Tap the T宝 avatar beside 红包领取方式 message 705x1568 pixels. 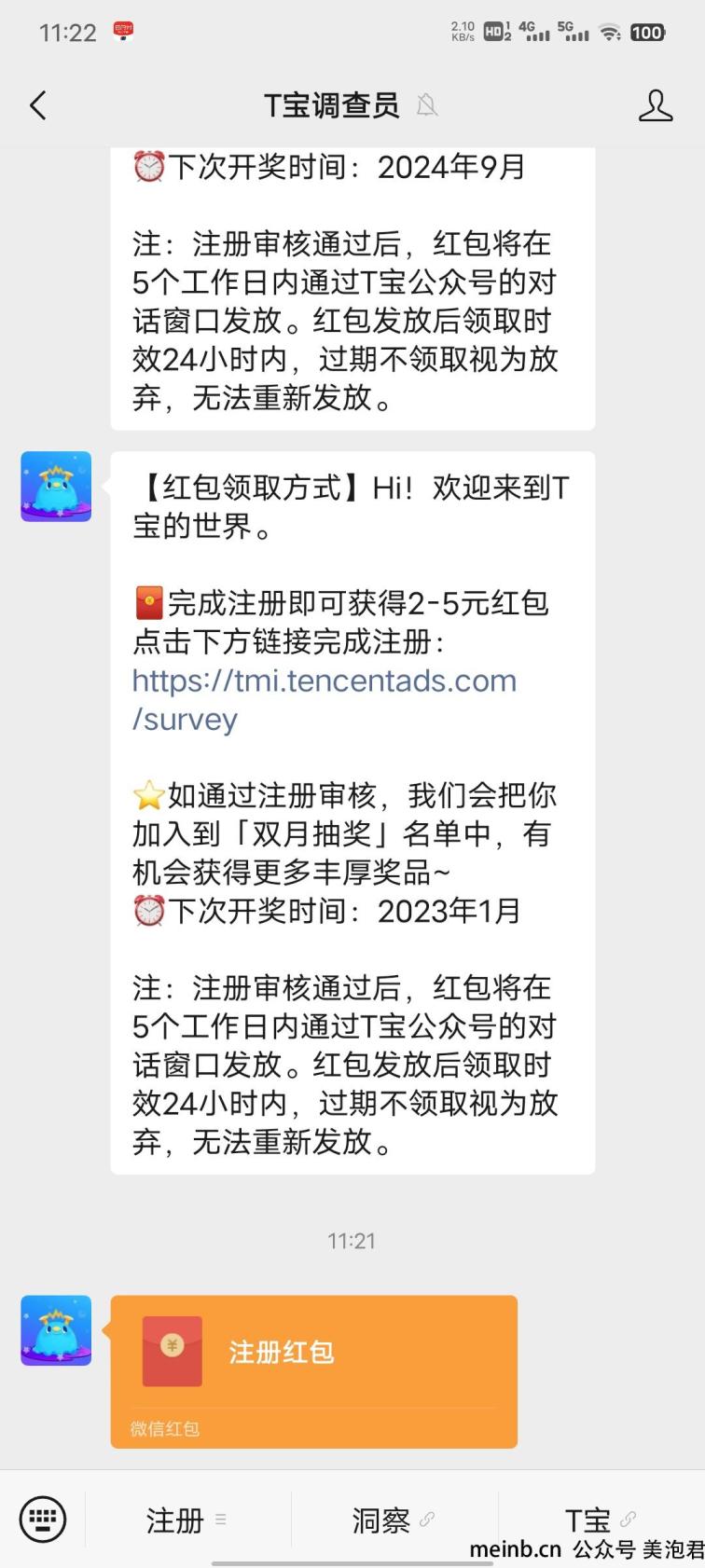point(56,487)
